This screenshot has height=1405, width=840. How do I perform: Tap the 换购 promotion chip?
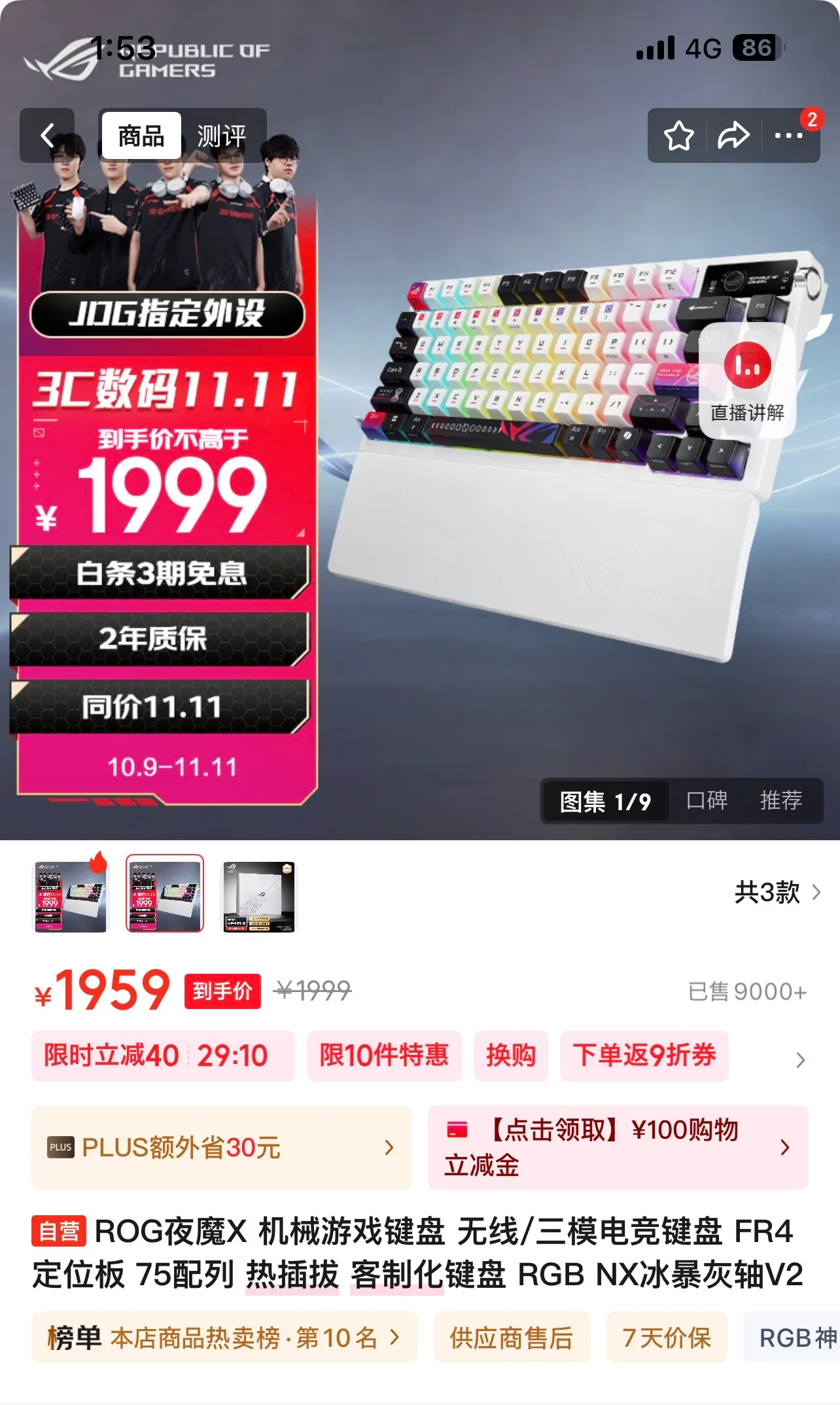coord(510,1056)
